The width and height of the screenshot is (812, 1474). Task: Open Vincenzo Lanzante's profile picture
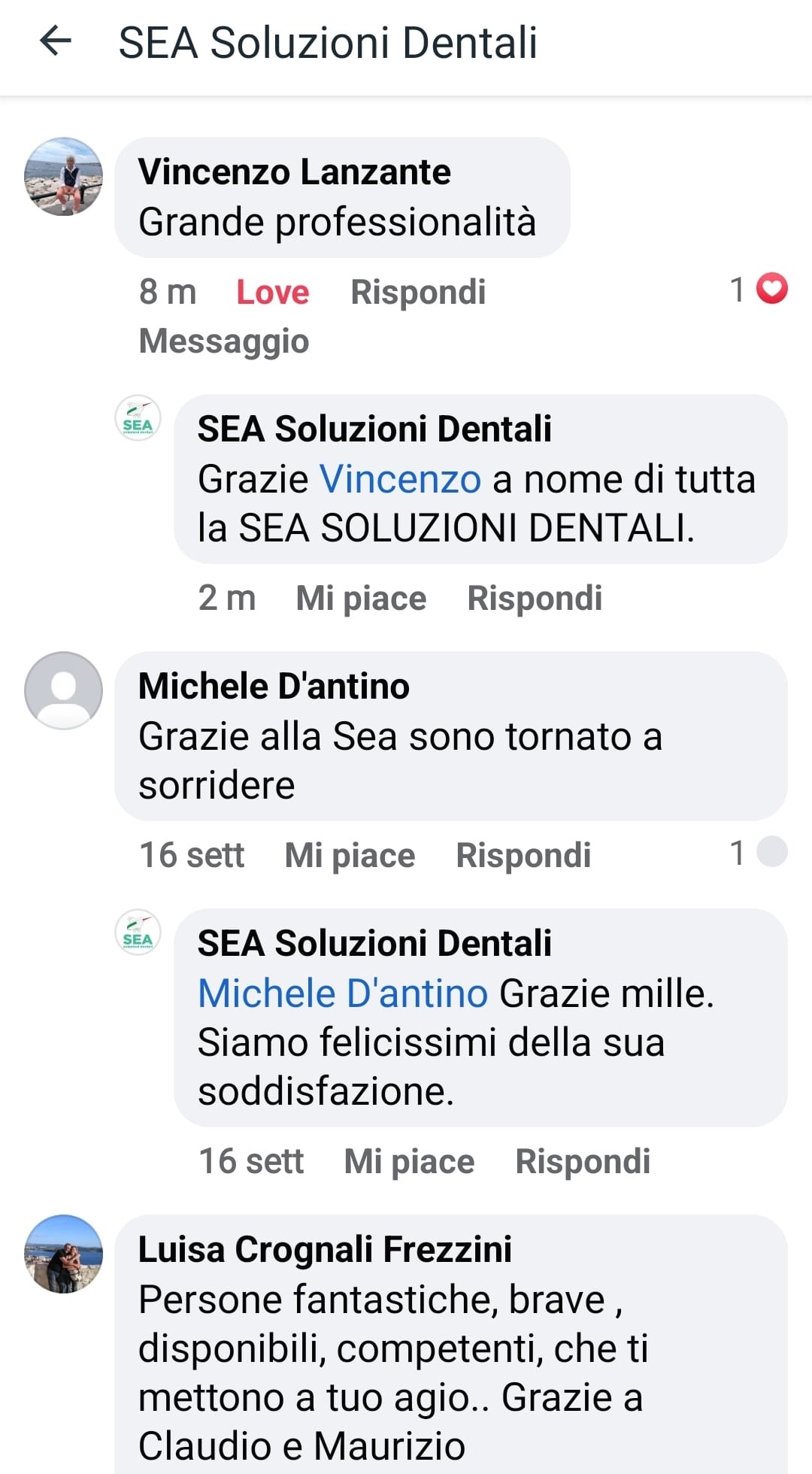(63, 176)
